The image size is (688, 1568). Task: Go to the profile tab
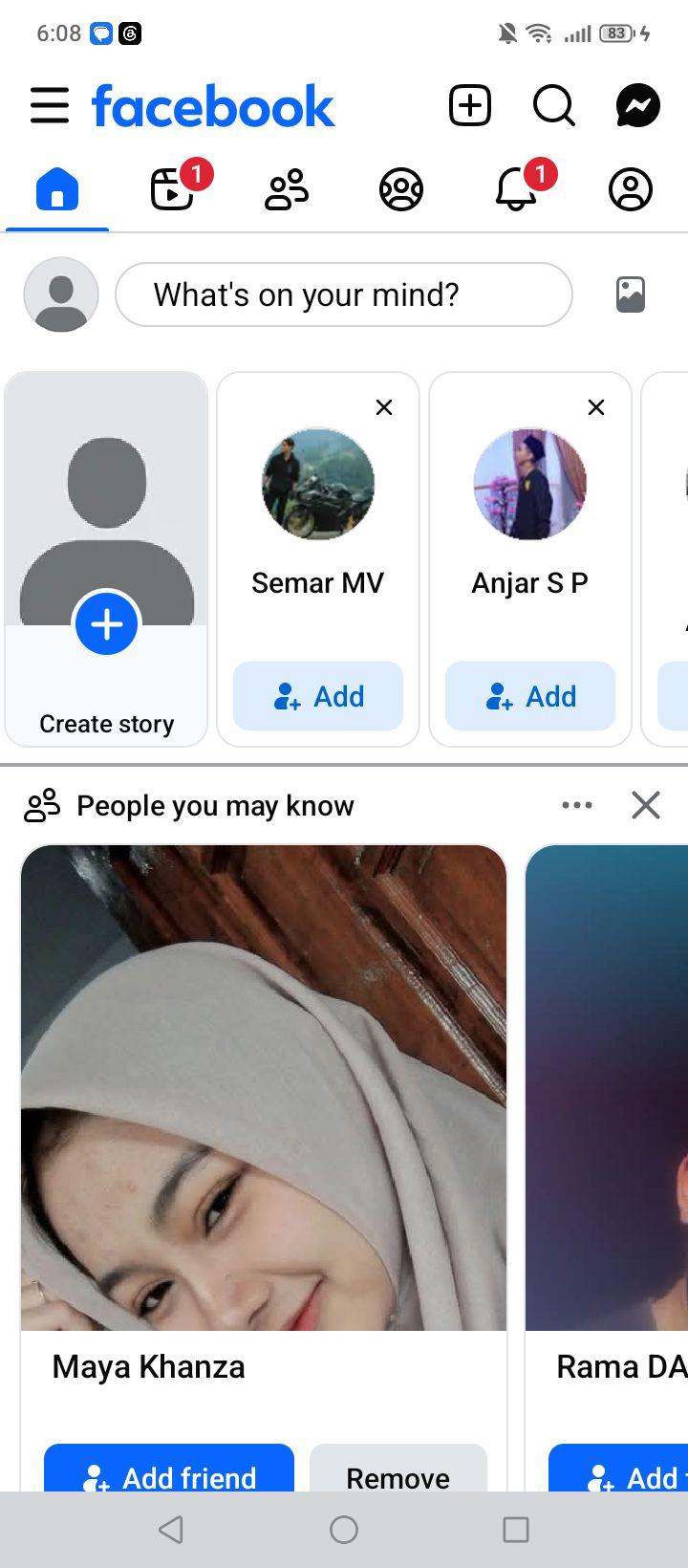coord(631,189)
